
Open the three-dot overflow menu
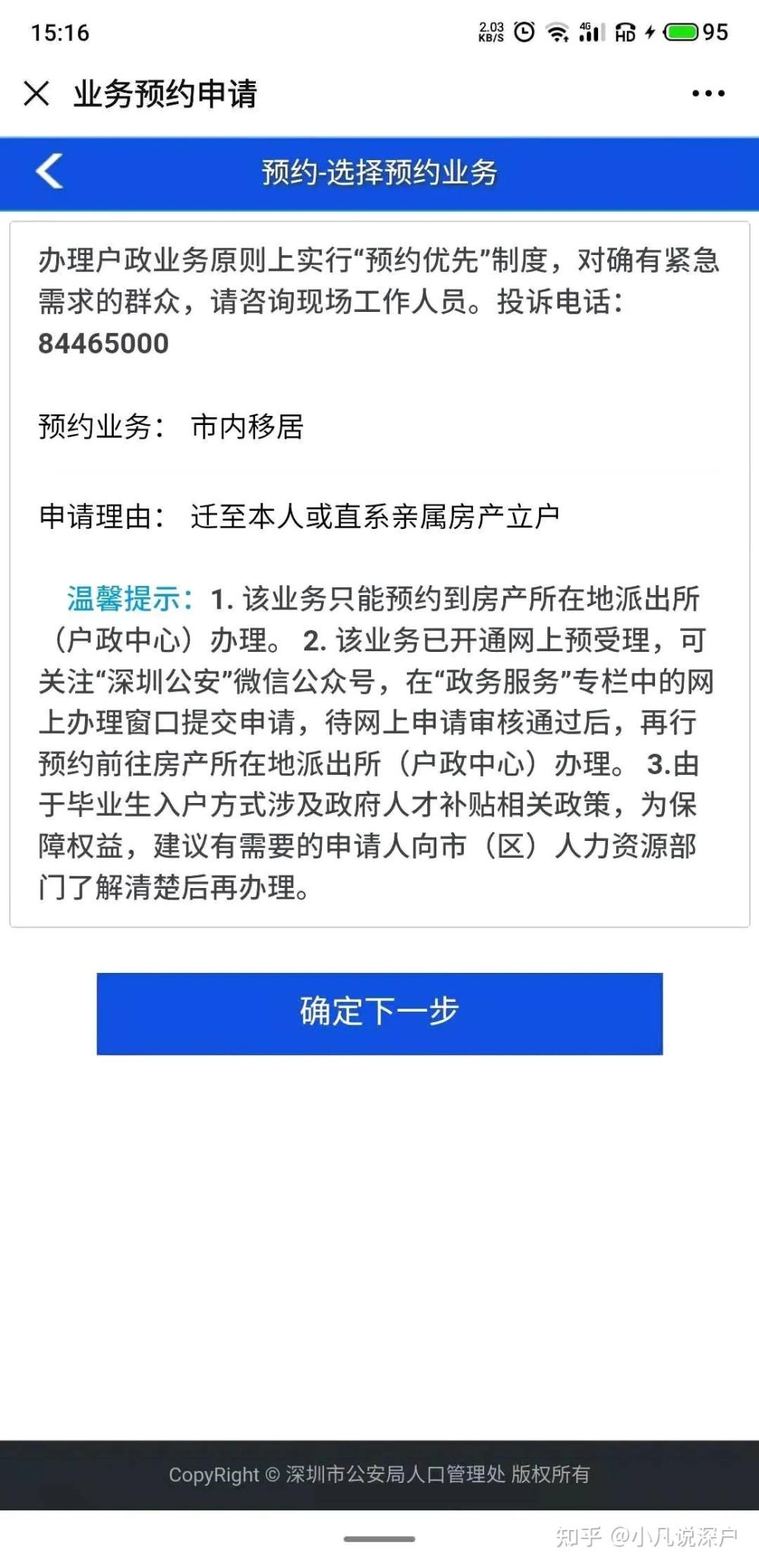coord(707,93)
